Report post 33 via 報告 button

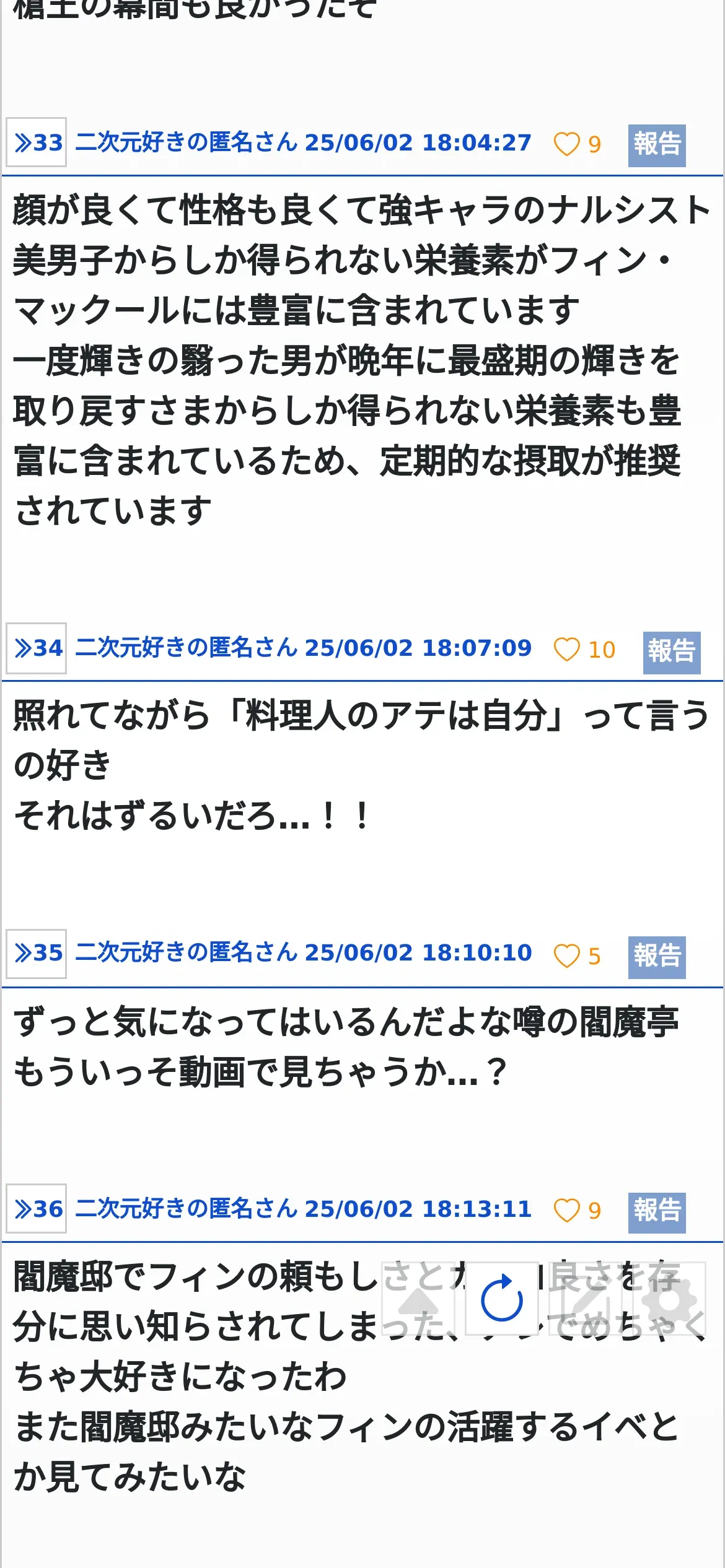pyautogui.click(x=657, y=145)
